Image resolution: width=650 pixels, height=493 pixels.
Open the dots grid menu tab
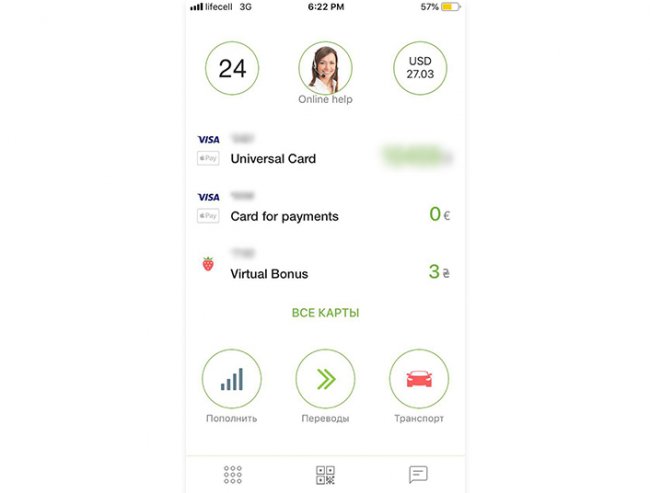233,474
